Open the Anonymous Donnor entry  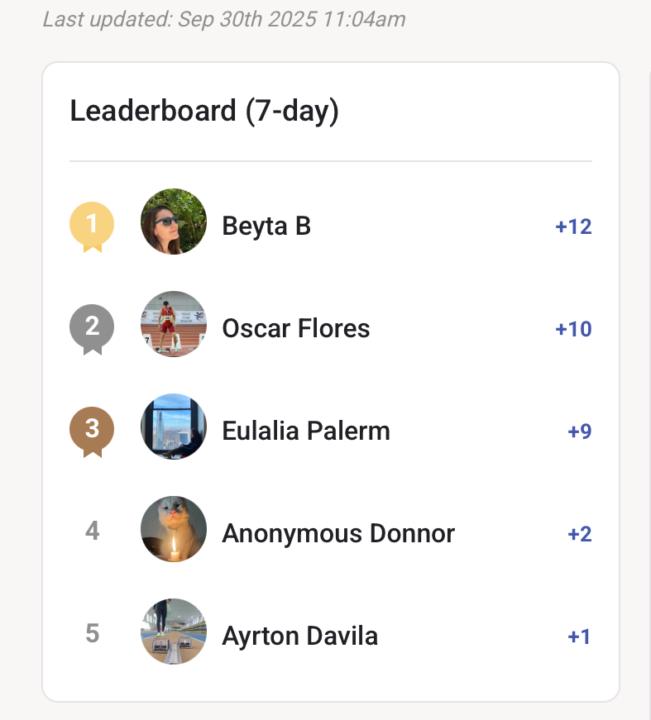[x=337, y=533]
